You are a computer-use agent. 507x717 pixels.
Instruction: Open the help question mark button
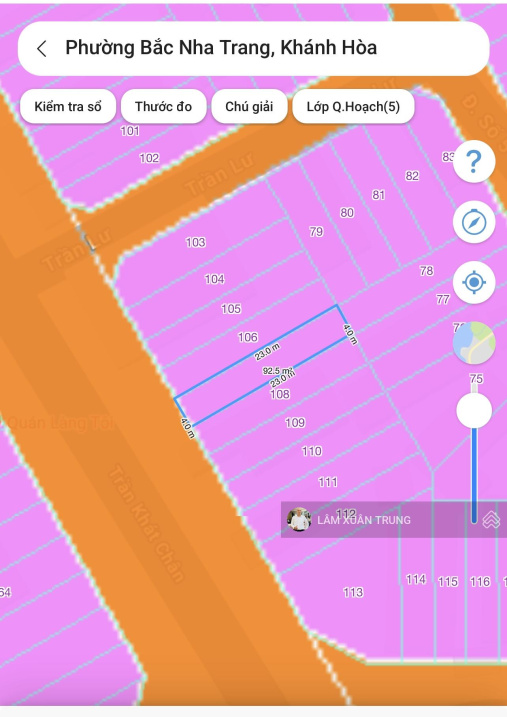point(474,161)
